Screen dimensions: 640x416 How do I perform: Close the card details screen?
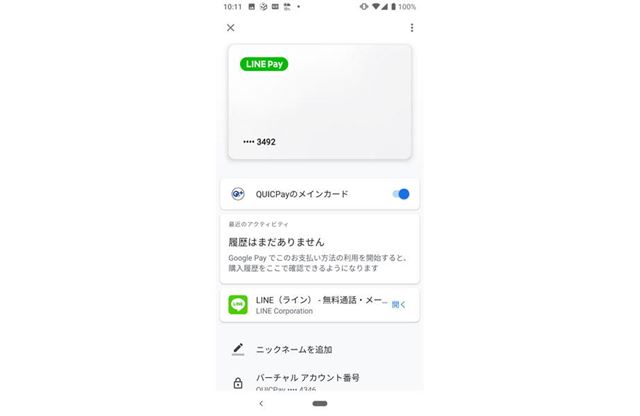pyautogui.click(x=231, y=28)
